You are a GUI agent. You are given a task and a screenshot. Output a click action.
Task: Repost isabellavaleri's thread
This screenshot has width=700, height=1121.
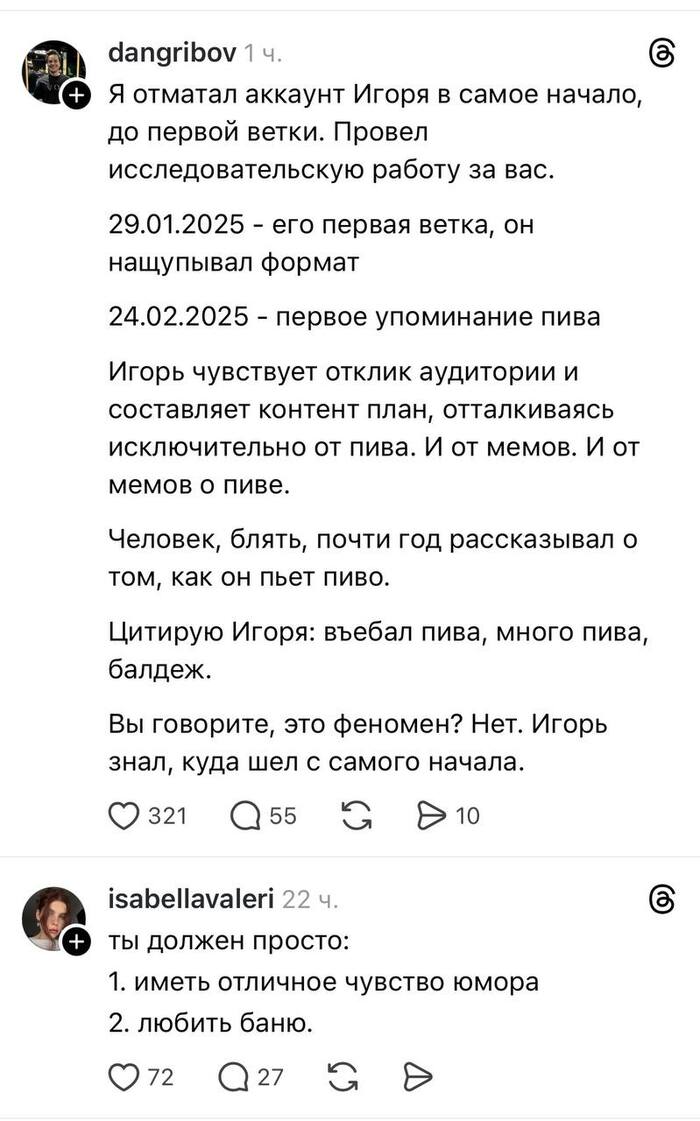343,1076
